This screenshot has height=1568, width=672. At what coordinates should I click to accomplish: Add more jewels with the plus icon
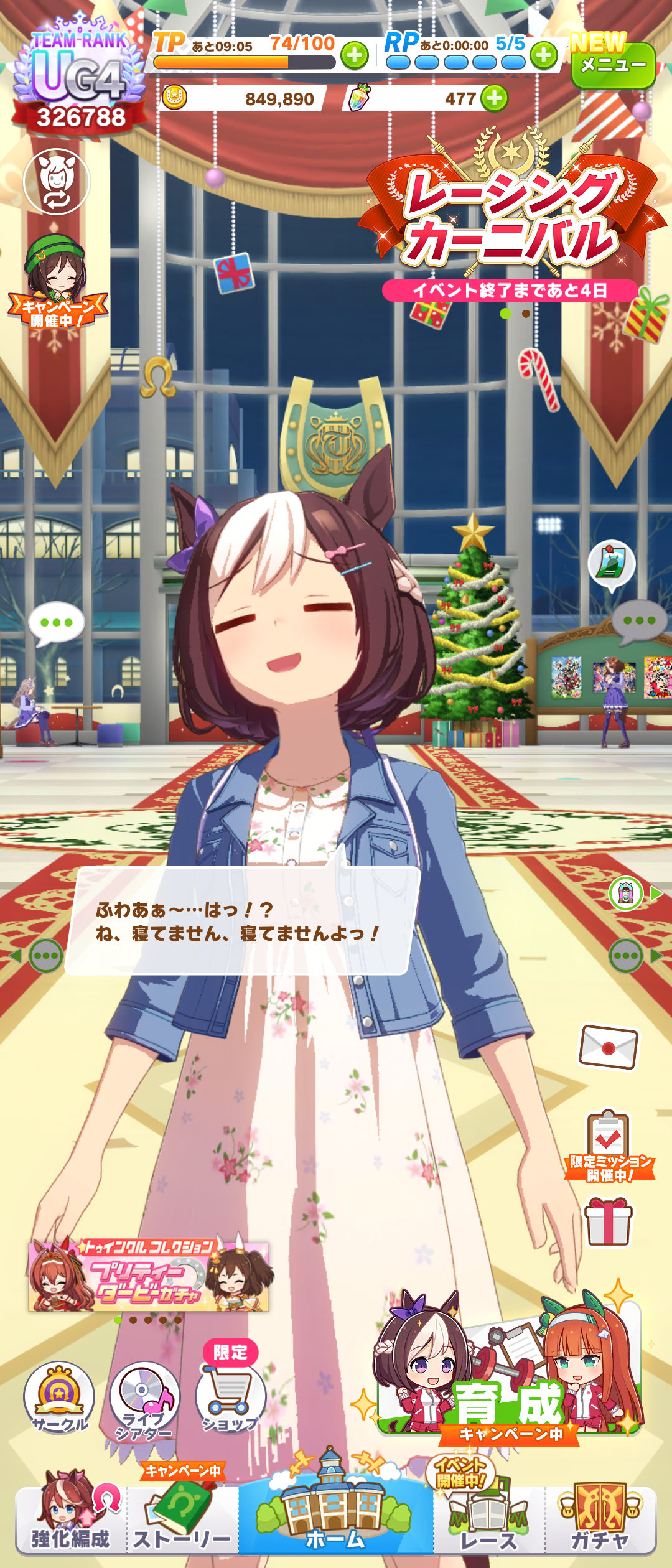[495, 98]
